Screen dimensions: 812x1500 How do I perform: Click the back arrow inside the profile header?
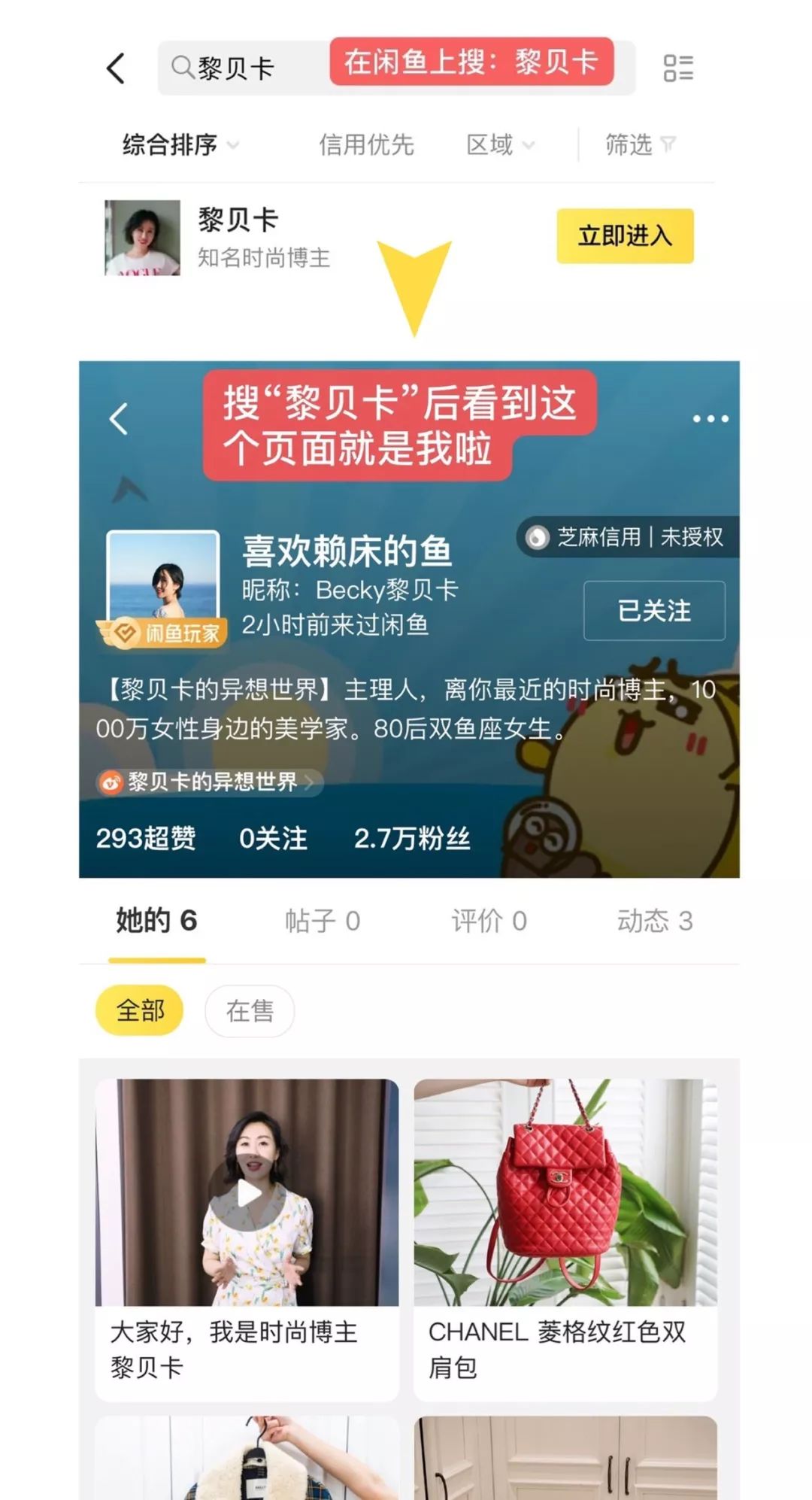click(x=119, y=420)
